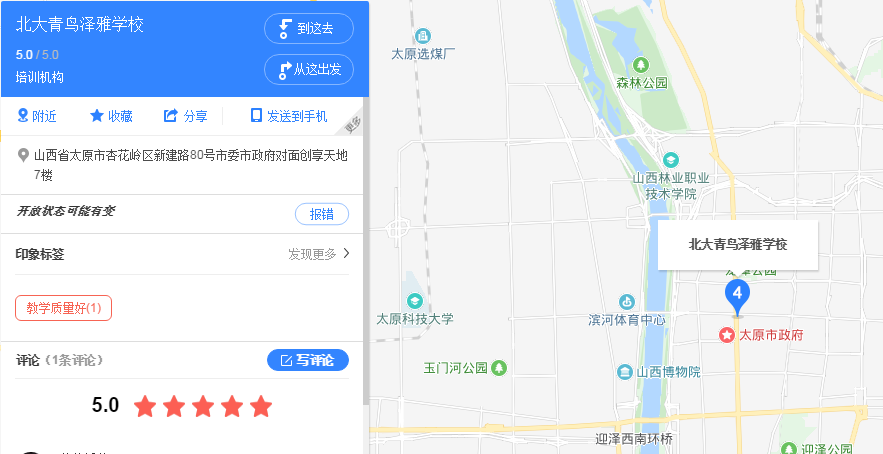This screenshot has width=883, height=454.
Task: Tap the 从这出发 route button
Action: [x=308, y=69]
